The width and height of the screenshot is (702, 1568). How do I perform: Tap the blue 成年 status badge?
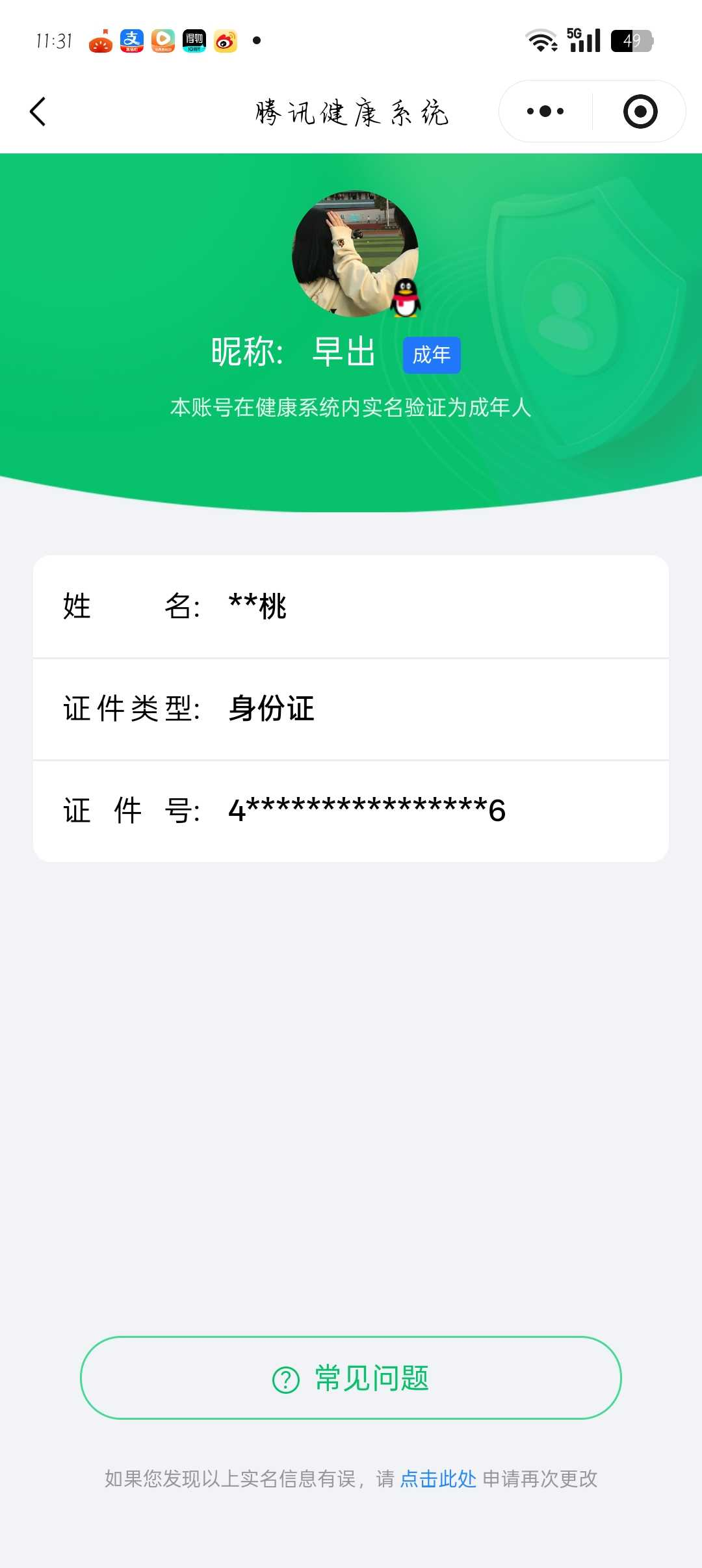431,354
